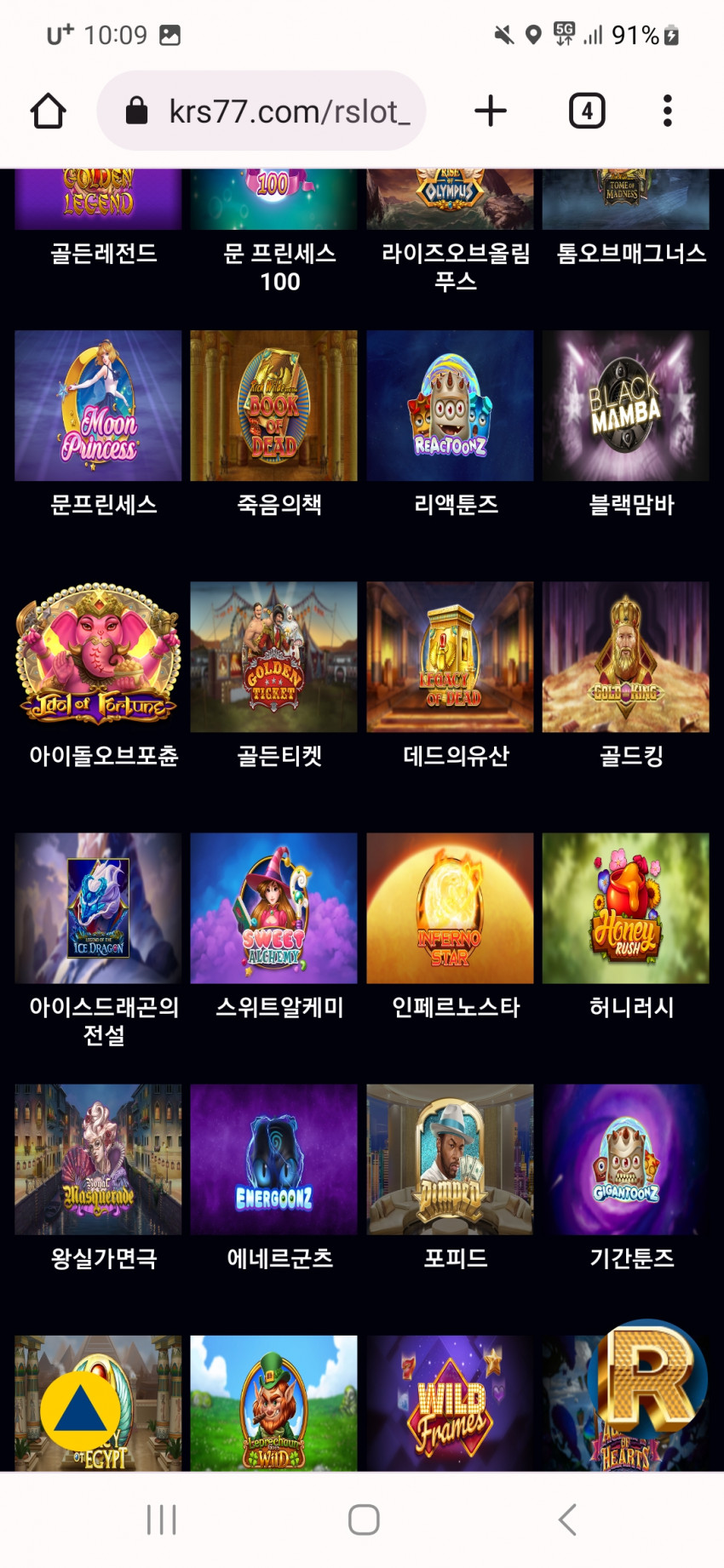Open the Inferno Star slot
Viewport: 724px width, 1568px height.
pos(450,907)
